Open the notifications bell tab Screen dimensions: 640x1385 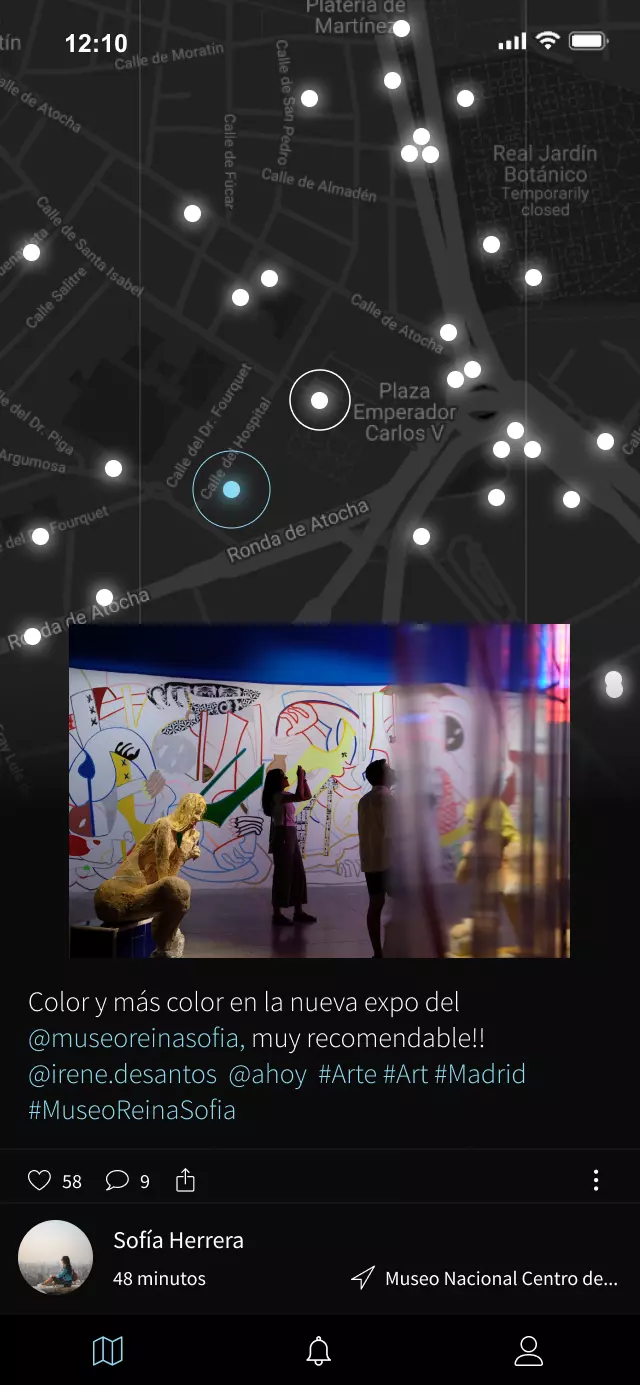tap(319, 1352)
